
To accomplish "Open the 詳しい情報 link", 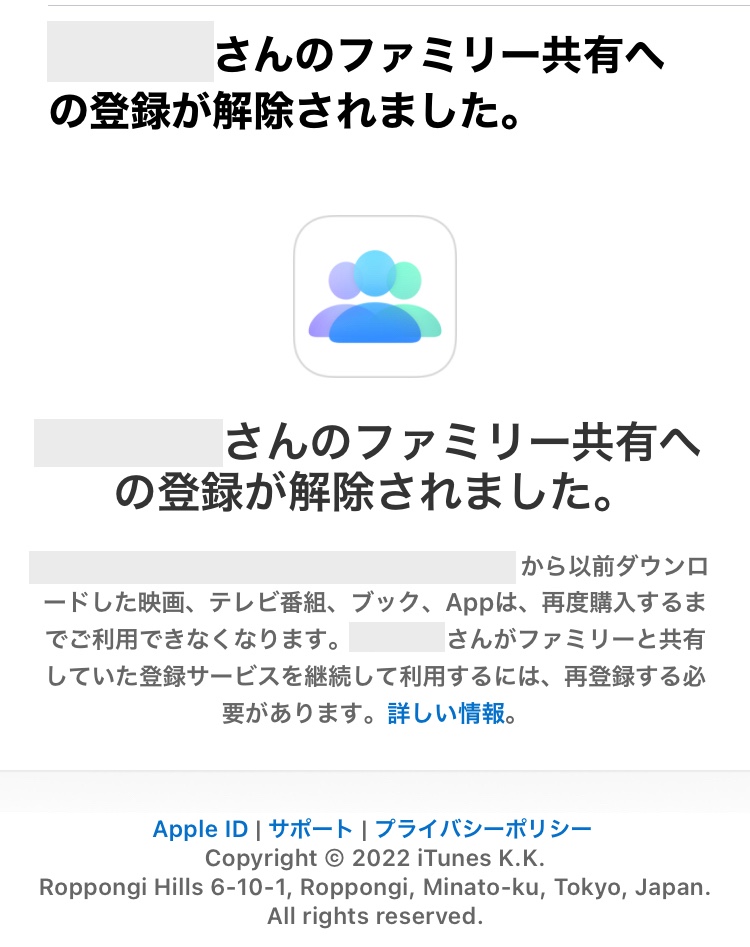I will 446,714.
